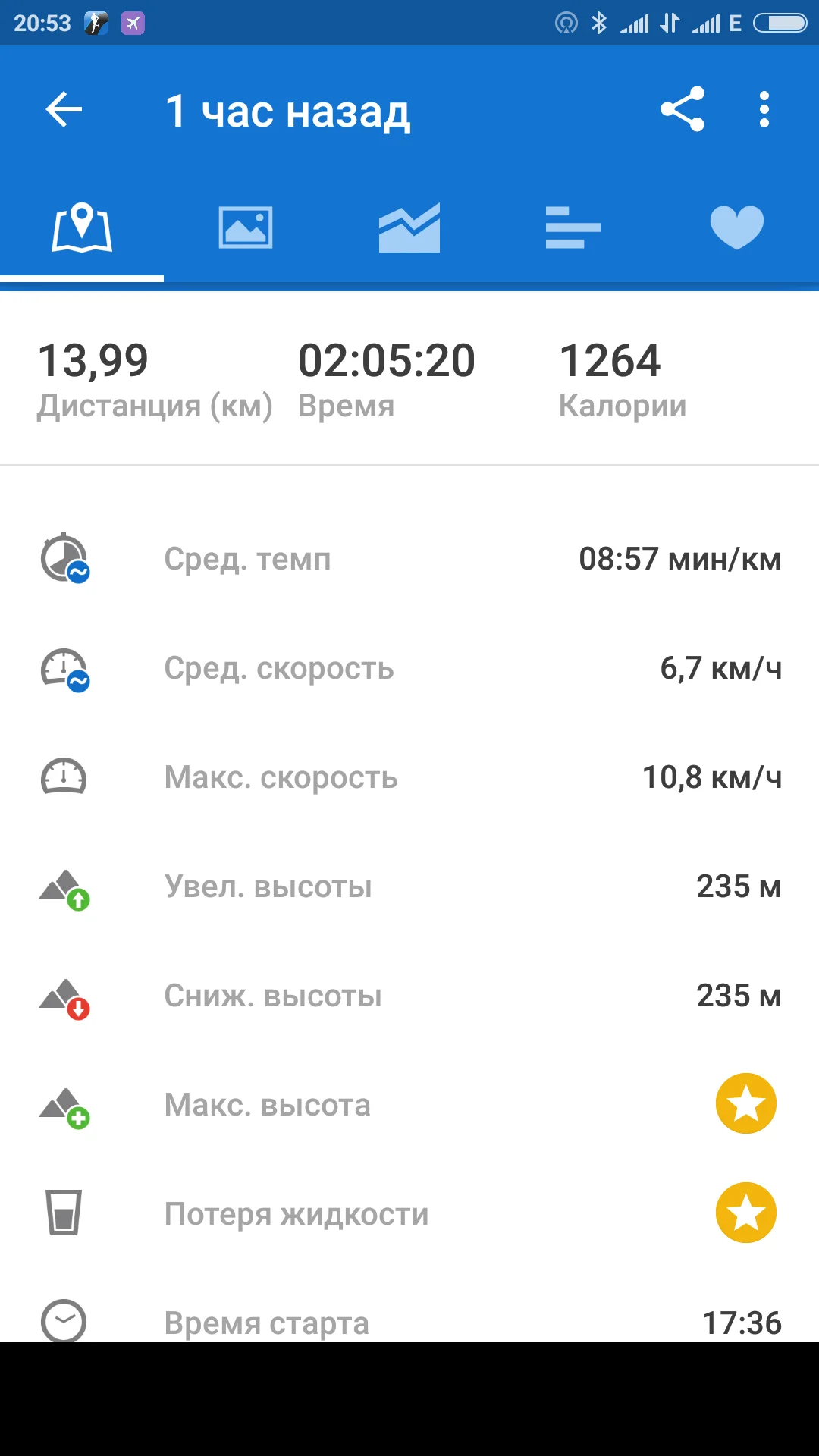Image resolution: width=819 pixels, height=1456 pixels.
Task: Select the map summary tab
Action: tap(82, 227)
